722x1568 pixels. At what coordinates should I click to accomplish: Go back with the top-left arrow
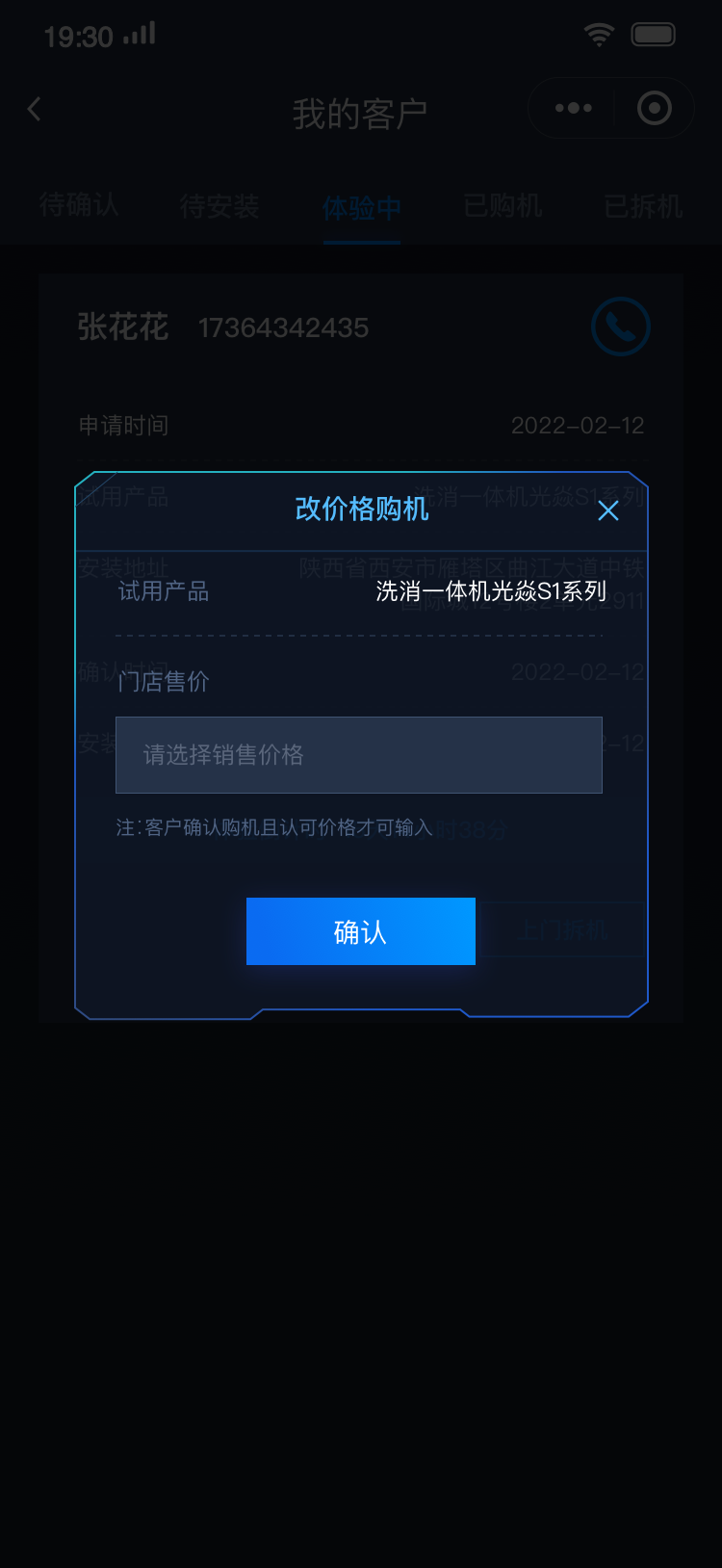point(35,109)
